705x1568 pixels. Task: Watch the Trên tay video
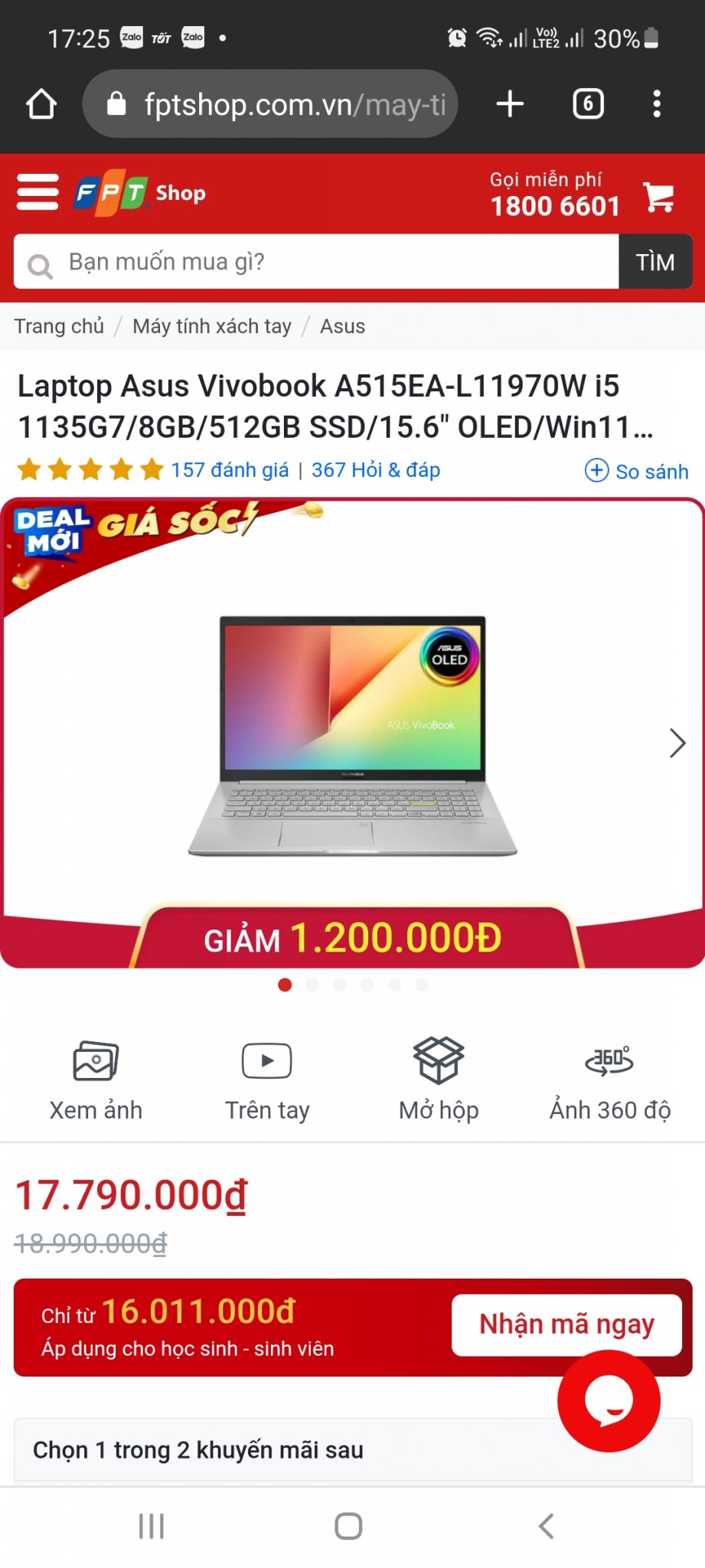(267, 1081)
